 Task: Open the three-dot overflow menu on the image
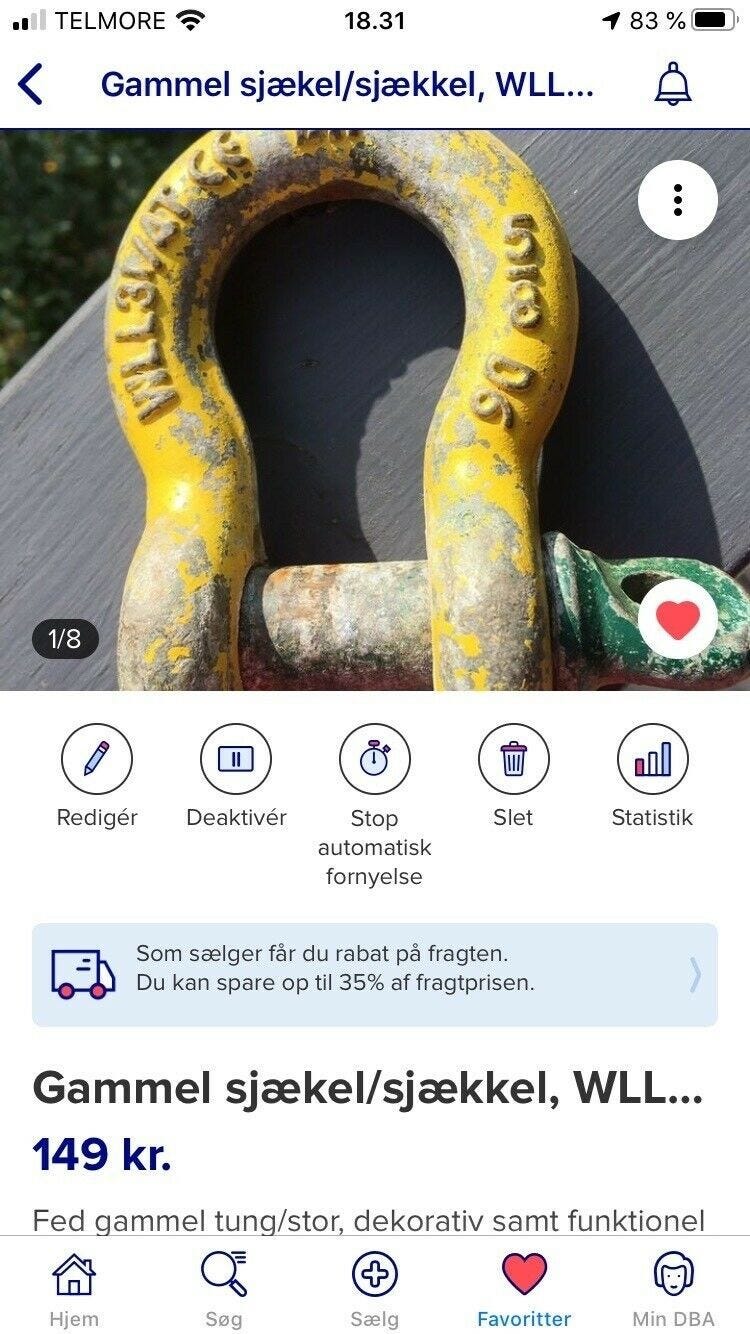[x=679, y=200]
